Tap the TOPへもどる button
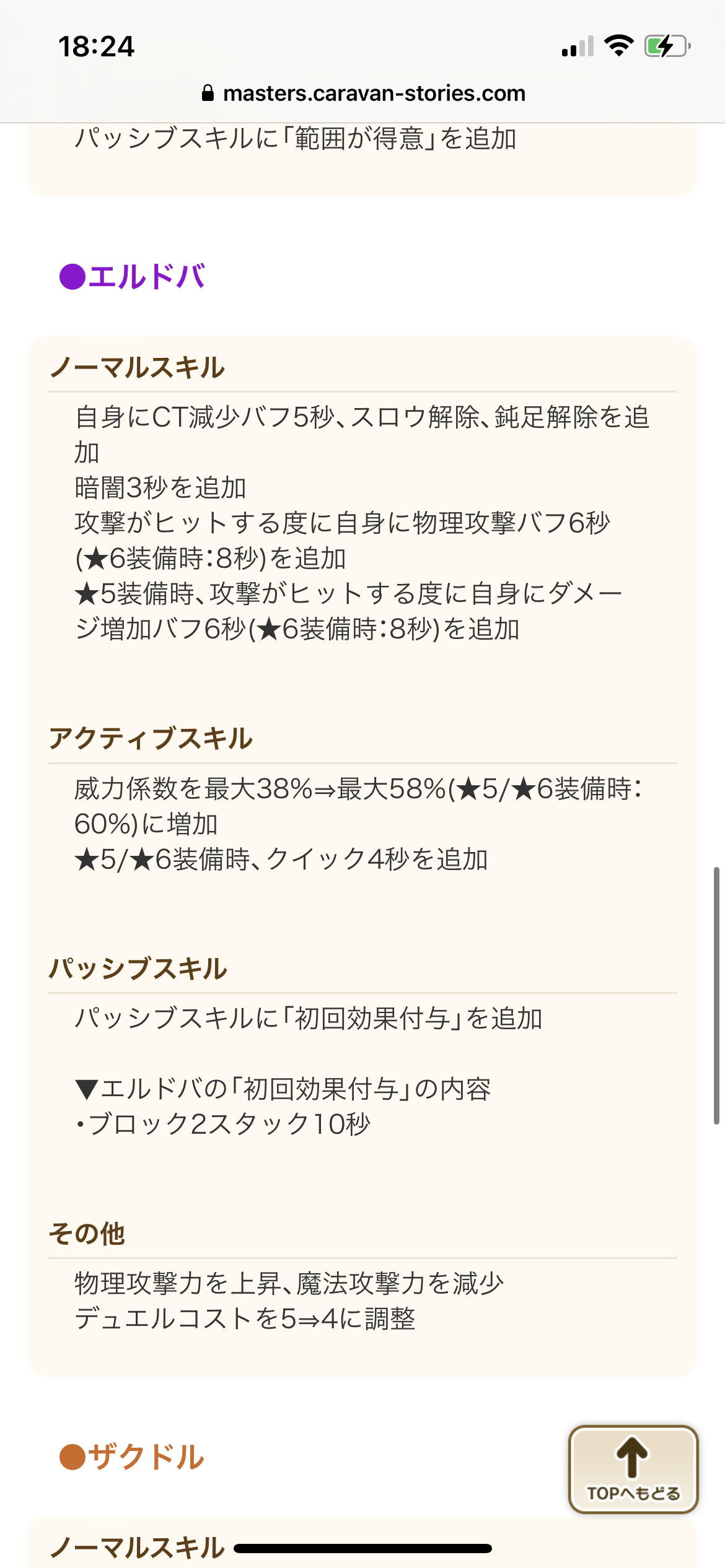The height and width of the screenshot is (1568, 725). point(633,1470)
